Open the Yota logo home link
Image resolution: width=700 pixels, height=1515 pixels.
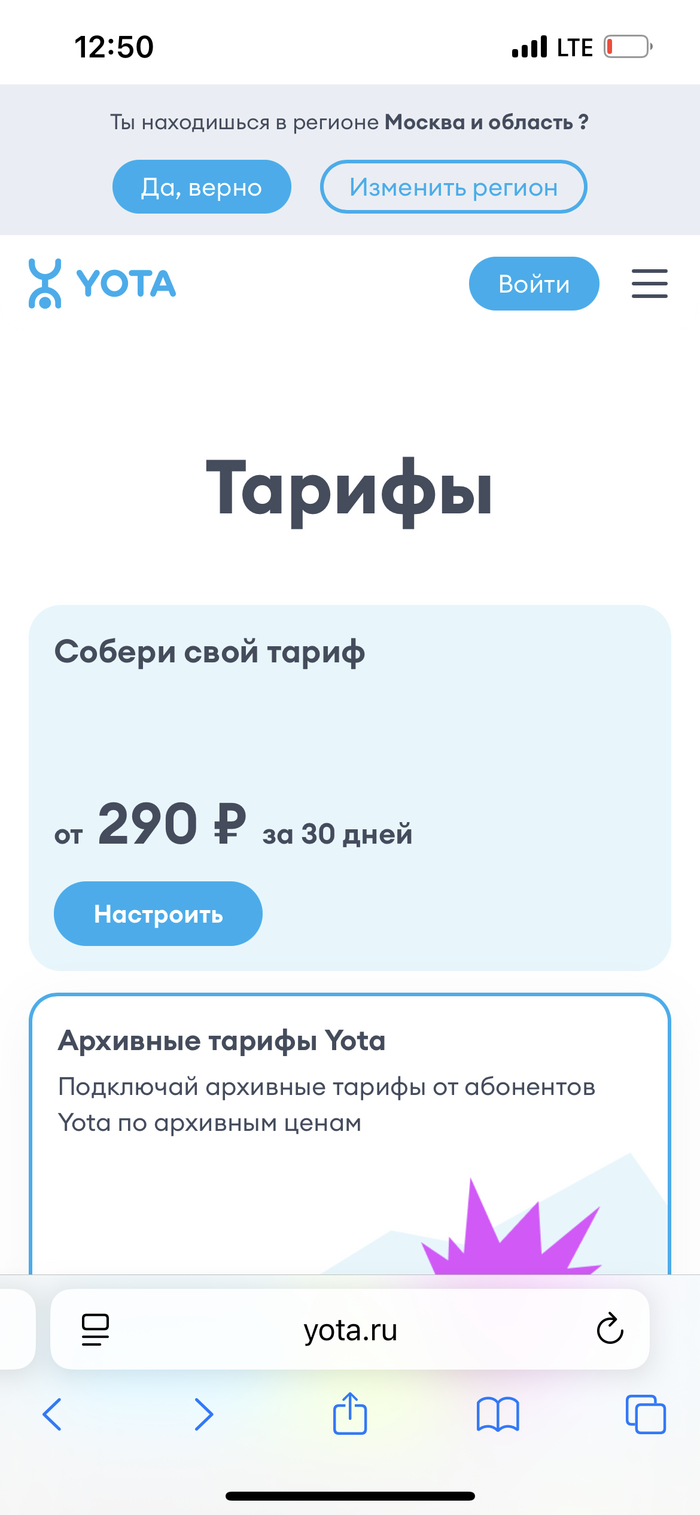(102, 283)
